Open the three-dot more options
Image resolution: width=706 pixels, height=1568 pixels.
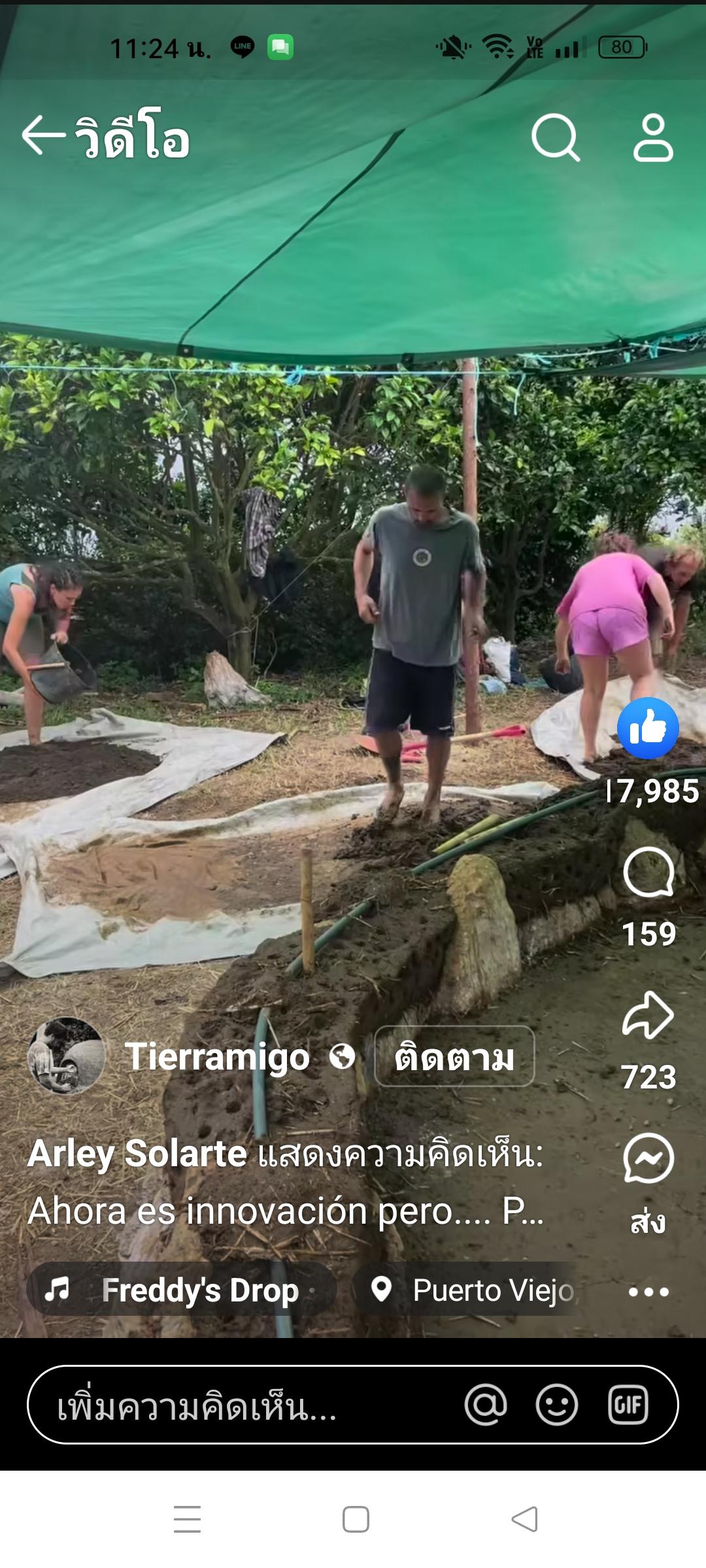point(648,1292)
